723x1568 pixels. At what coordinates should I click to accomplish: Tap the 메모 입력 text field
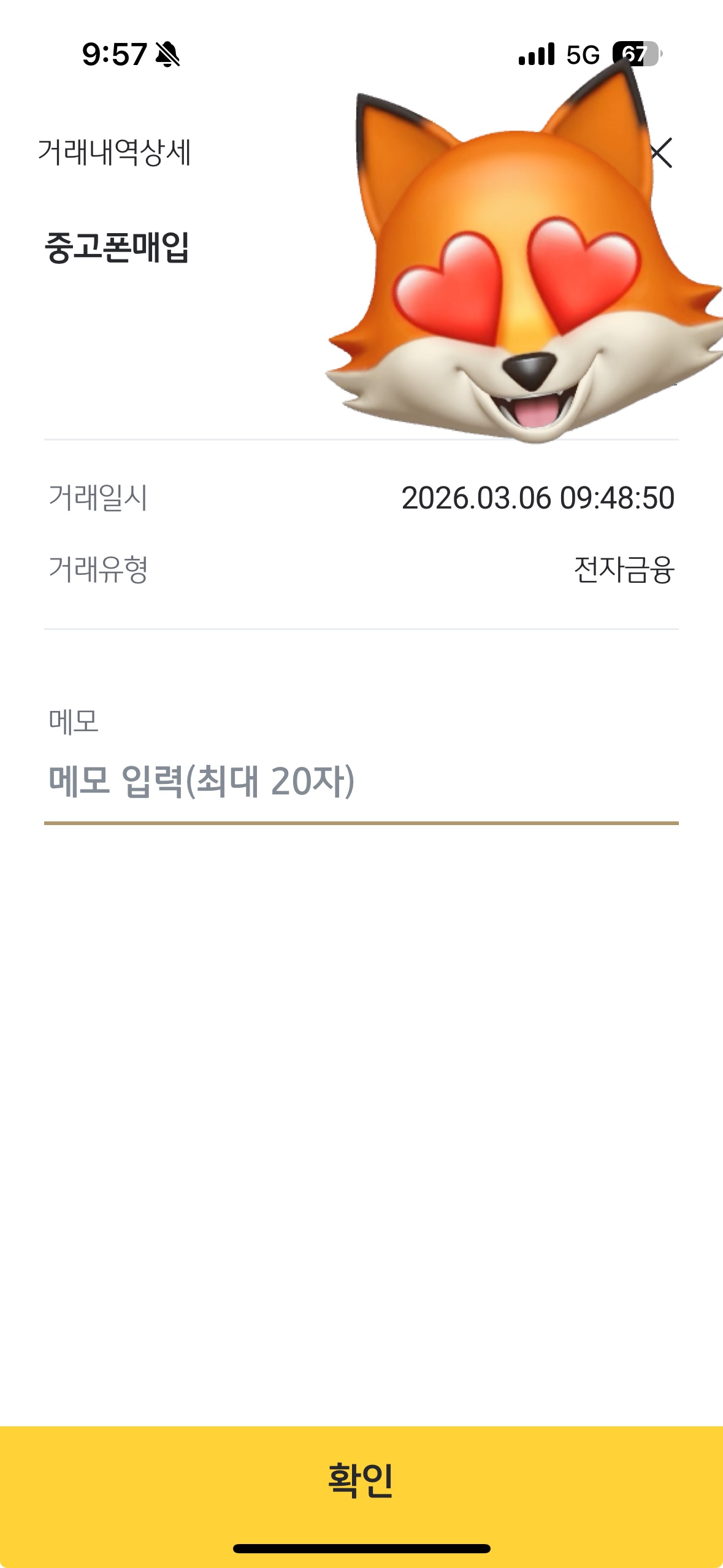[361, 782]
